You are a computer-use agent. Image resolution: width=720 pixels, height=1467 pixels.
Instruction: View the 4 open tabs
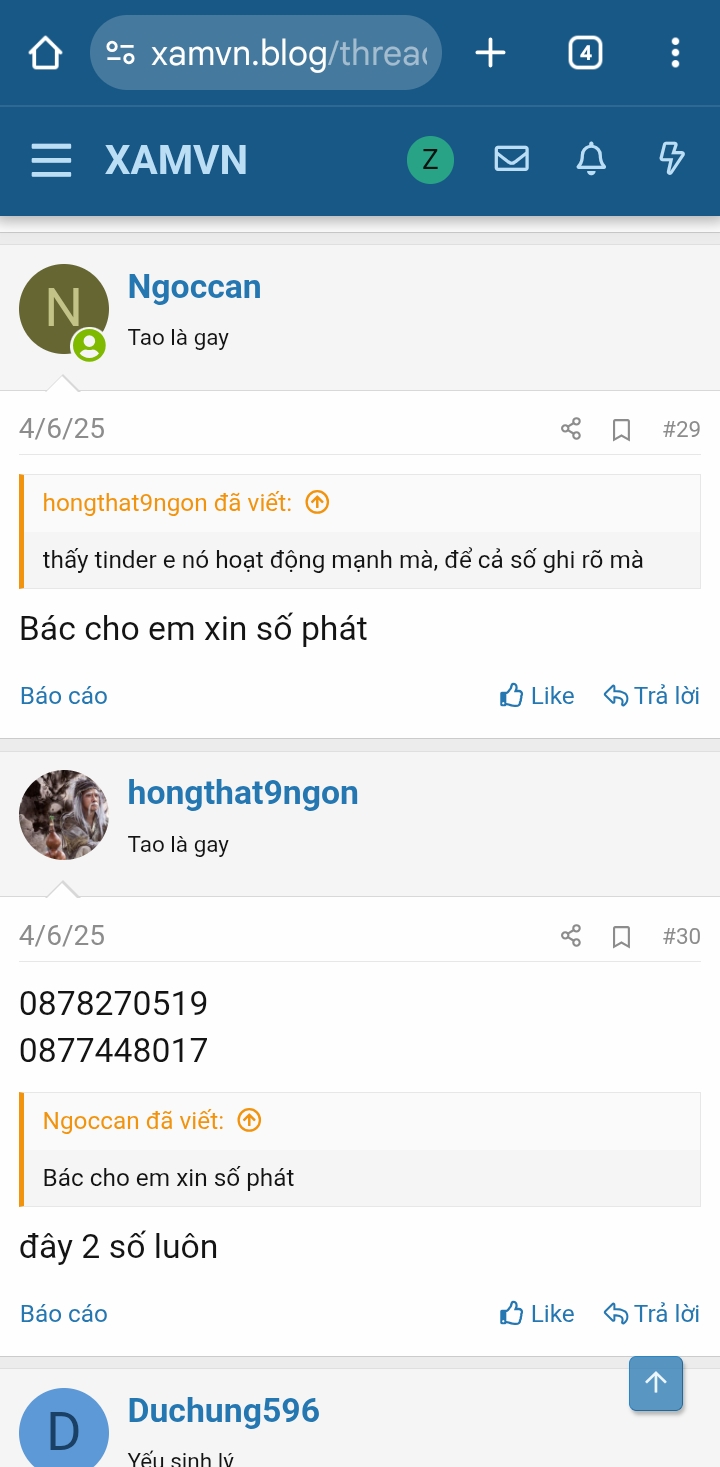(585, 53)
